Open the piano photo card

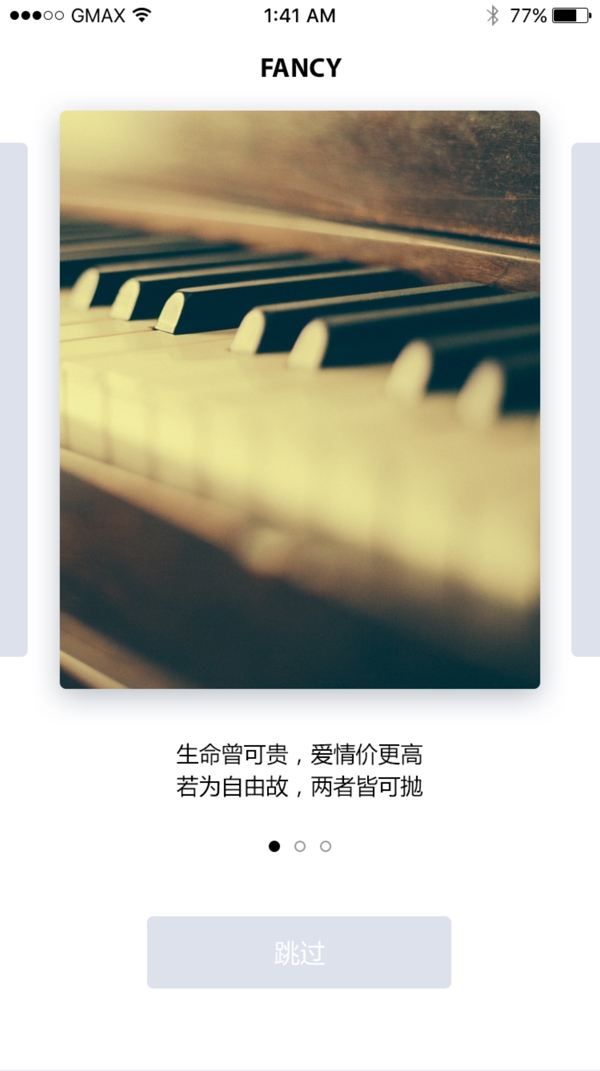pos(300,400)
